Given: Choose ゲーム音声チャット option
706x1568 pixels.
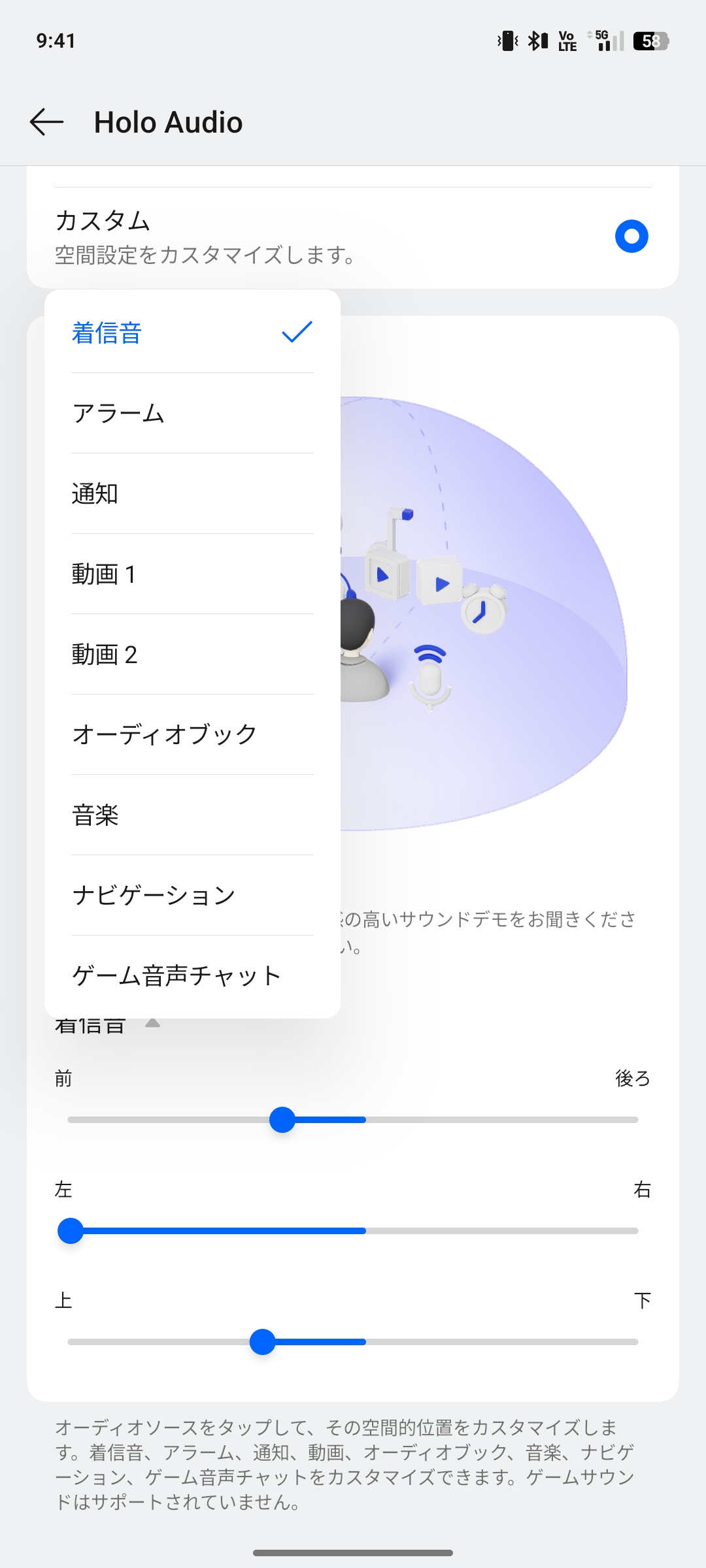Looking at the screenshot, I should tap(192, 976).
